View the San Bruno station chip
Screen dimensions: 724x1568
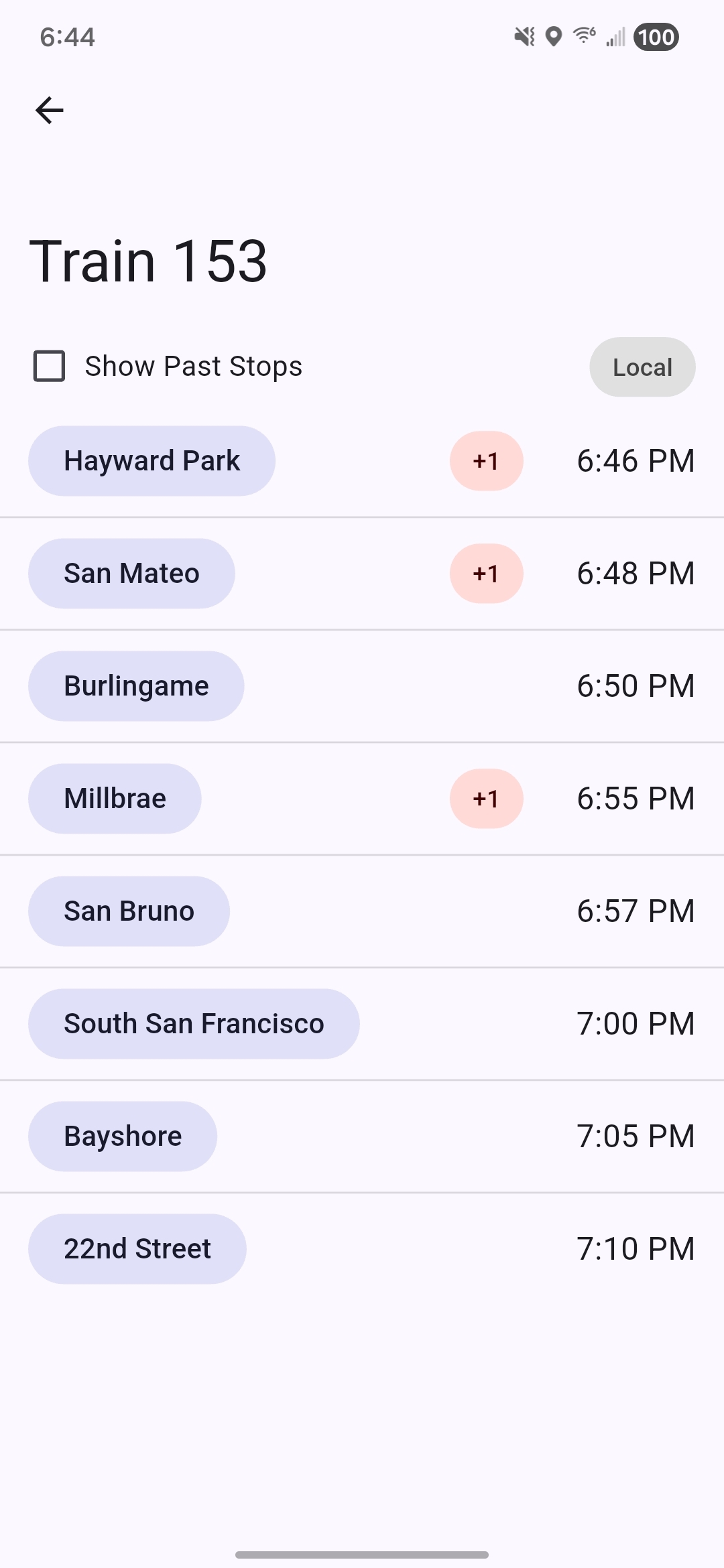129,911
